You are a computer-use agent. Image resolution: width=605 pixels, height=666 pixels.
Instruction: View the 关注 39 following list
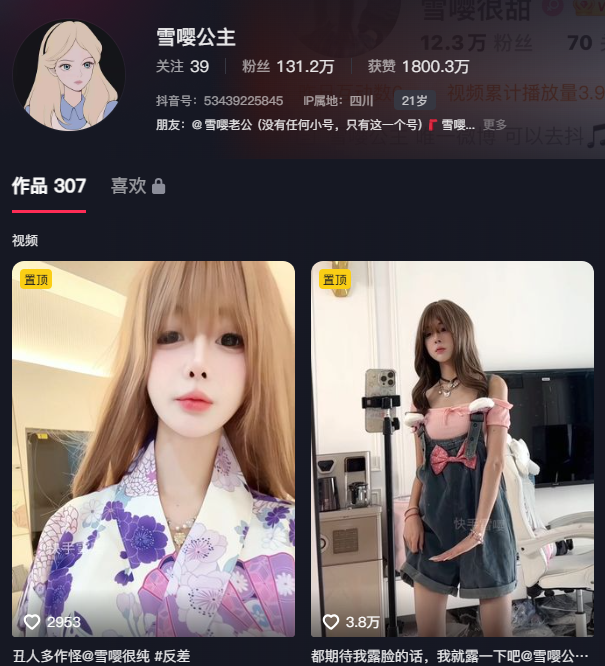point(183,67)
